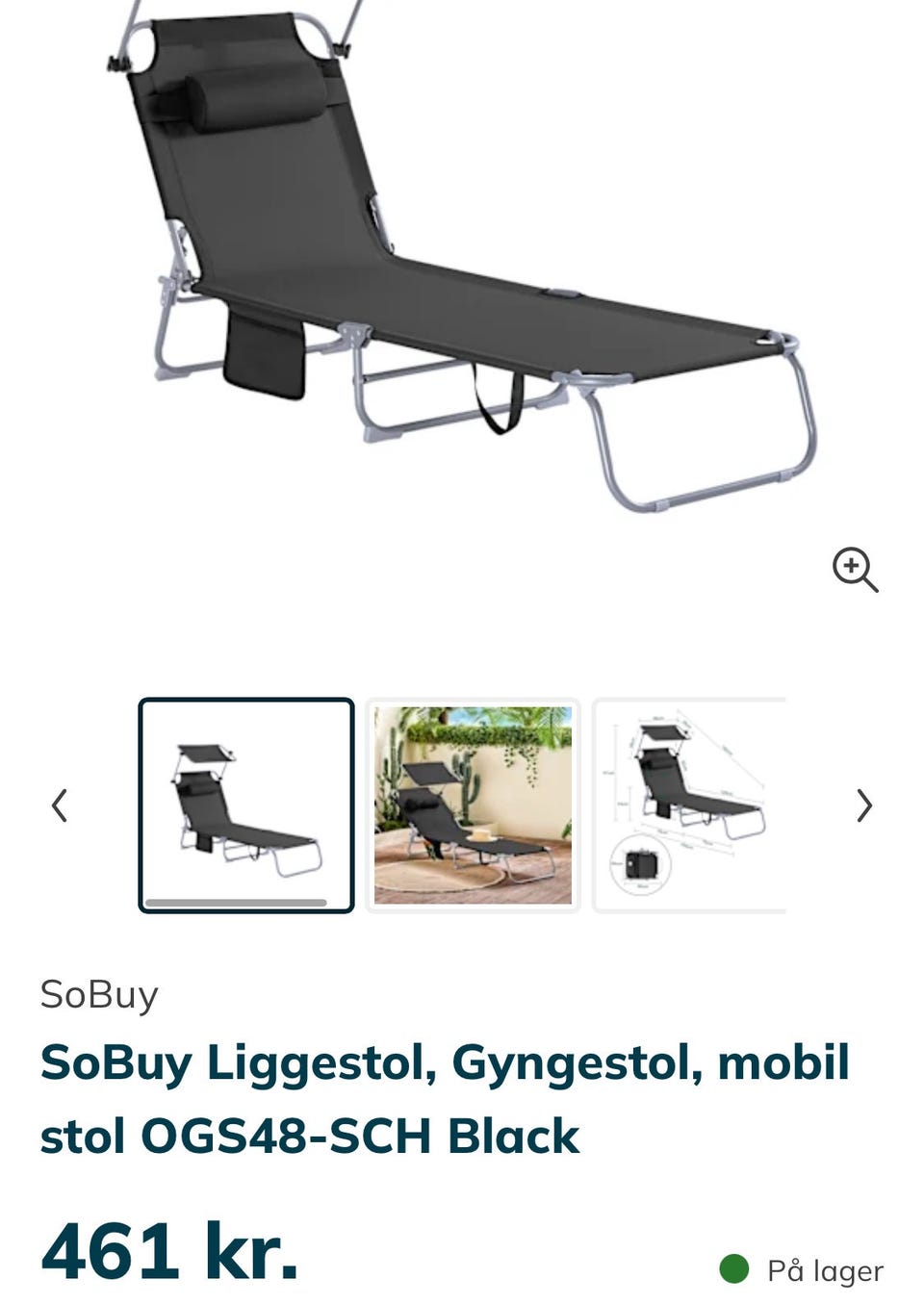The image size is (924, 1304).
Task: Open the SoBuy brand link
Action: click(99, 995)
